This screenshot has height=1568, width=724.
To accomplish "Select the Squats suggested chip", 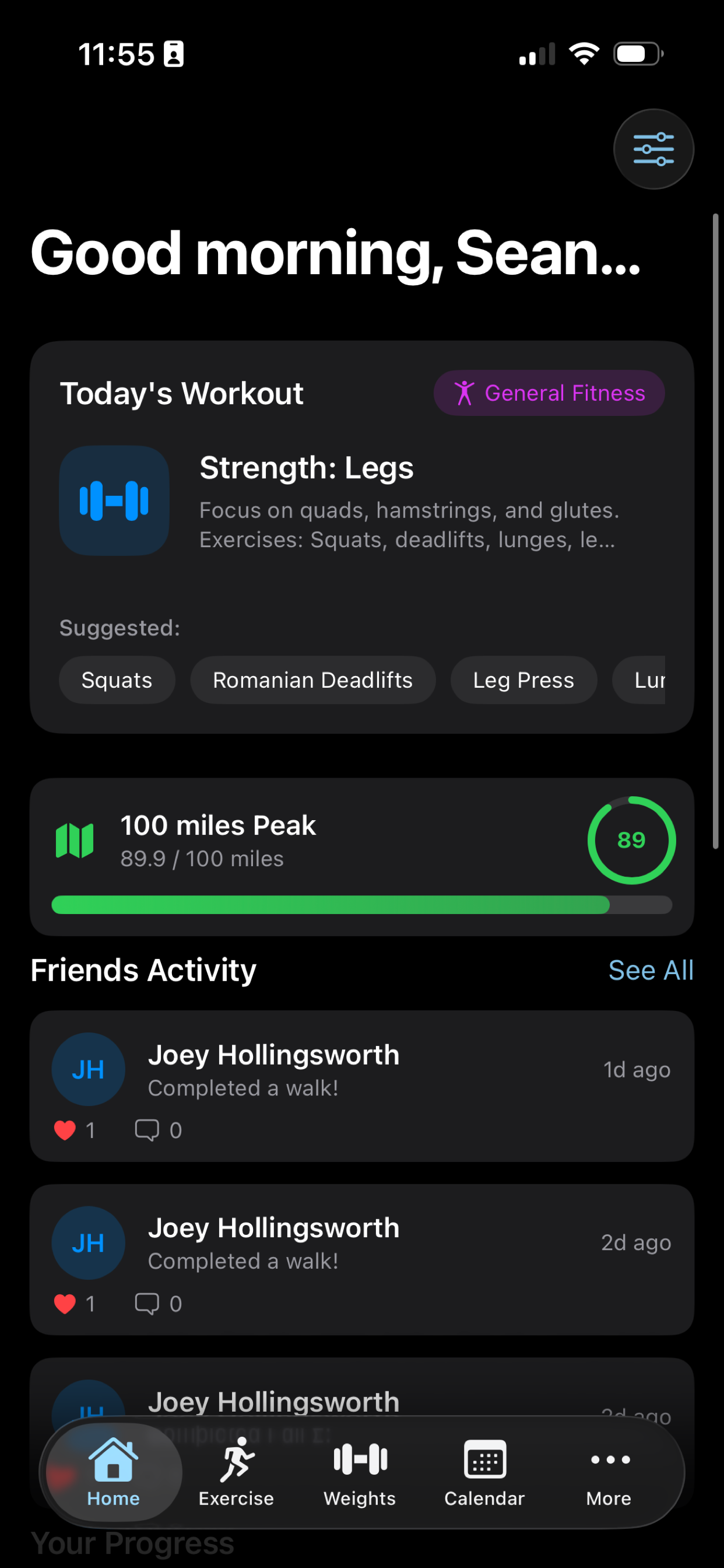I will click(117, 680).
